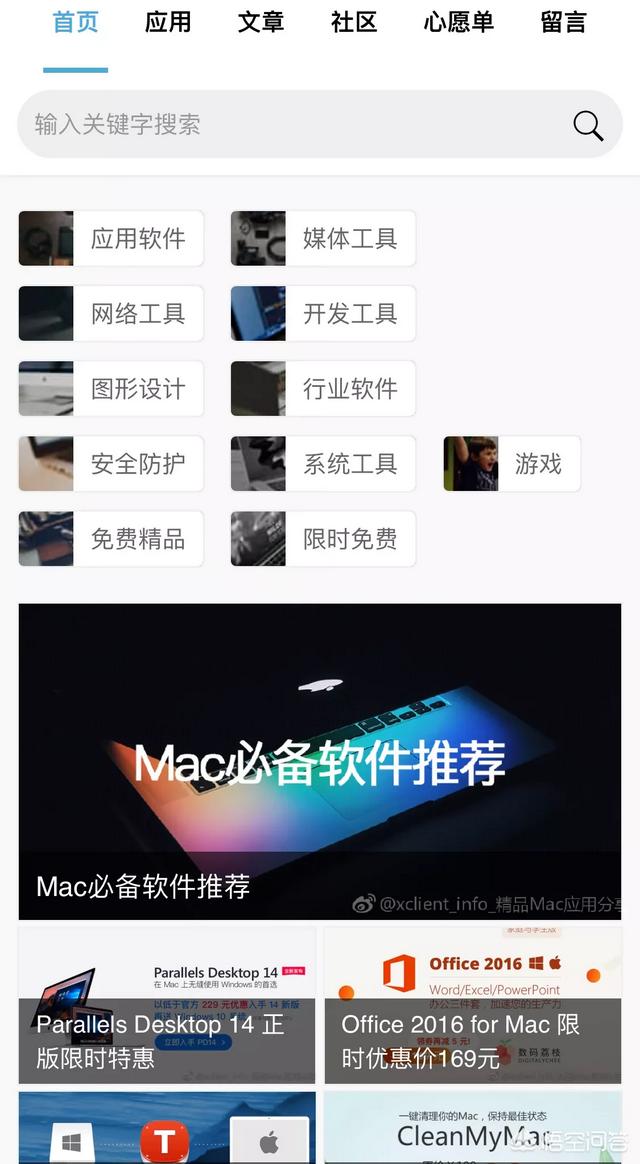Open the 文章 tab
The width and height of the screenshot is (640, 1164).
tap(261, 22)
